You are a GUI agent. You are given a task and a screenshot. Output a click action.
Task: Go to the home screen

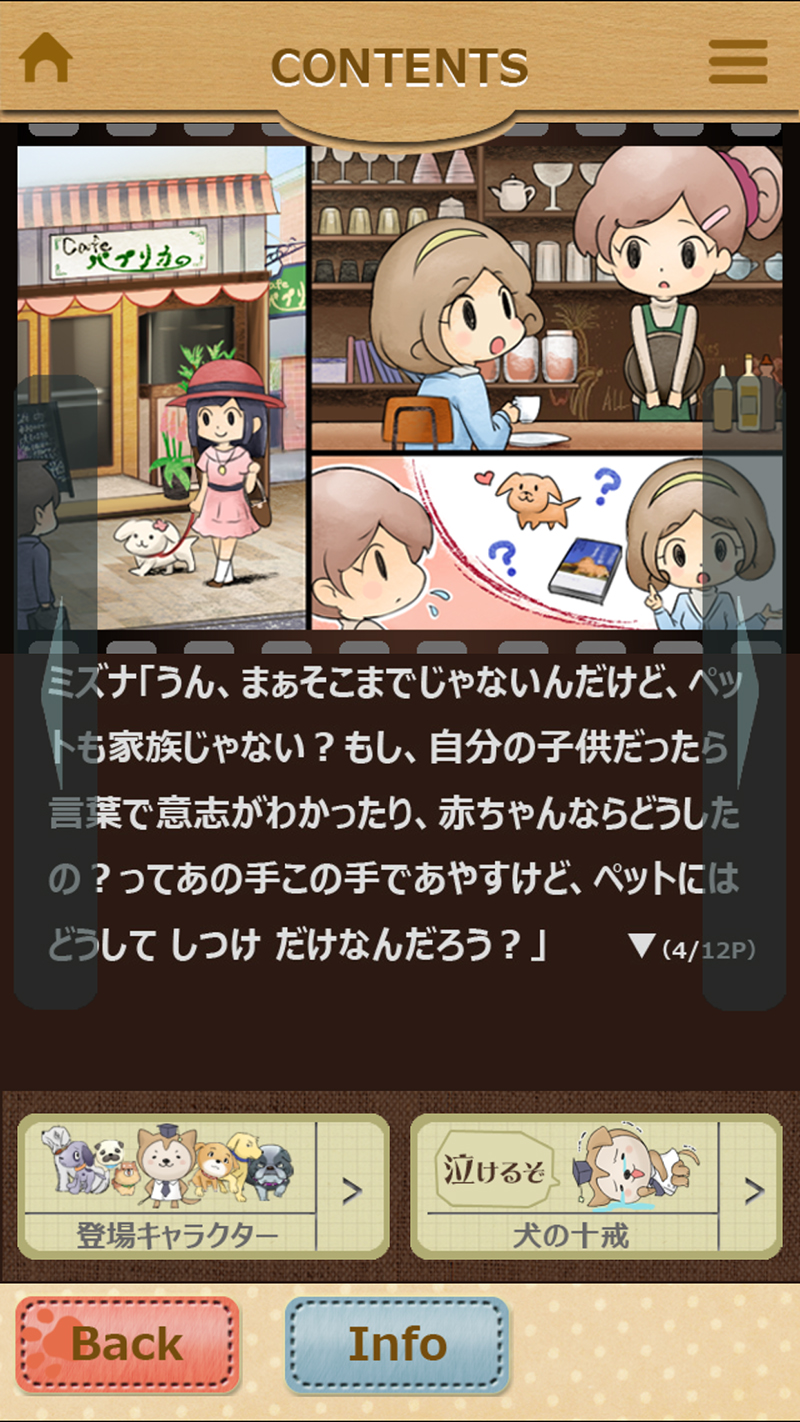tap(46, 60)
